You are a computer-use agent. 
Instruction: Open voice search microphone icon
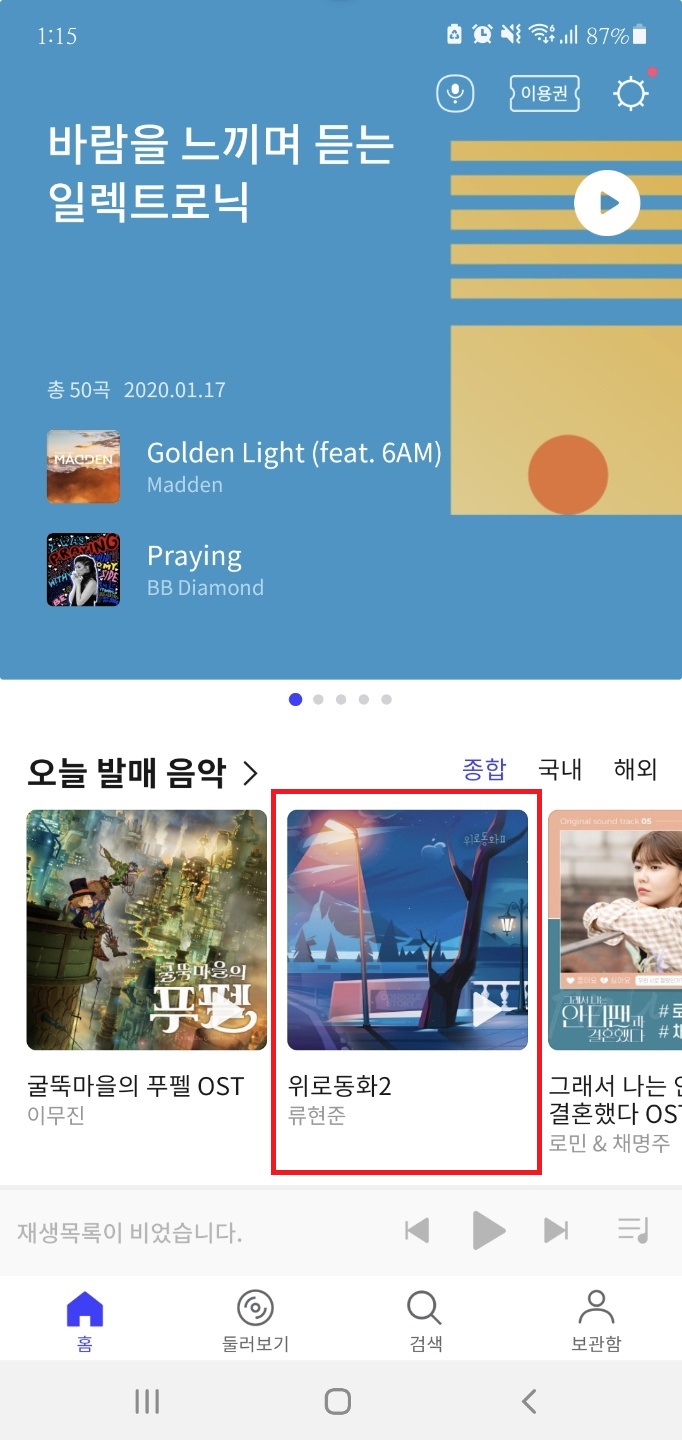[455, 94]
